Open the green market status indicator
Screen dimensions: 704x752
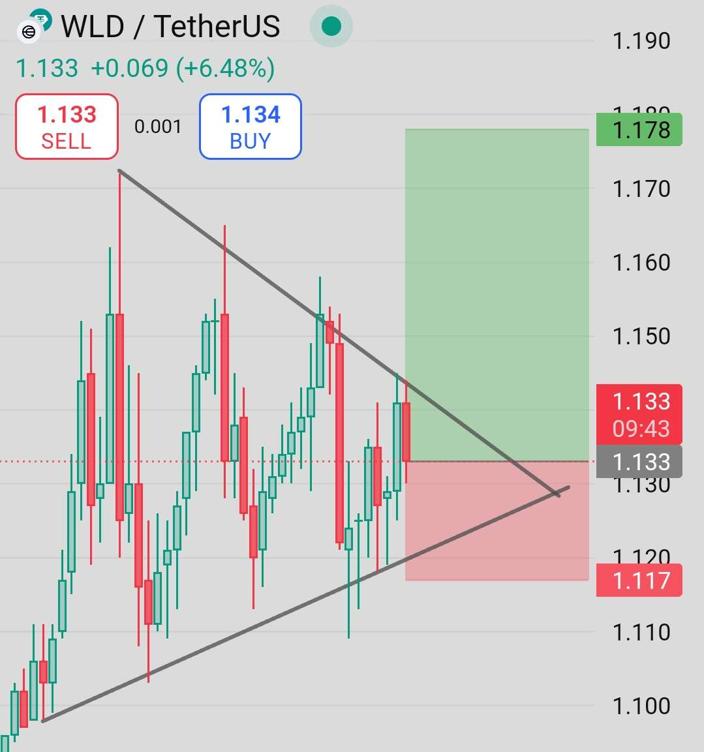point(331,27)
